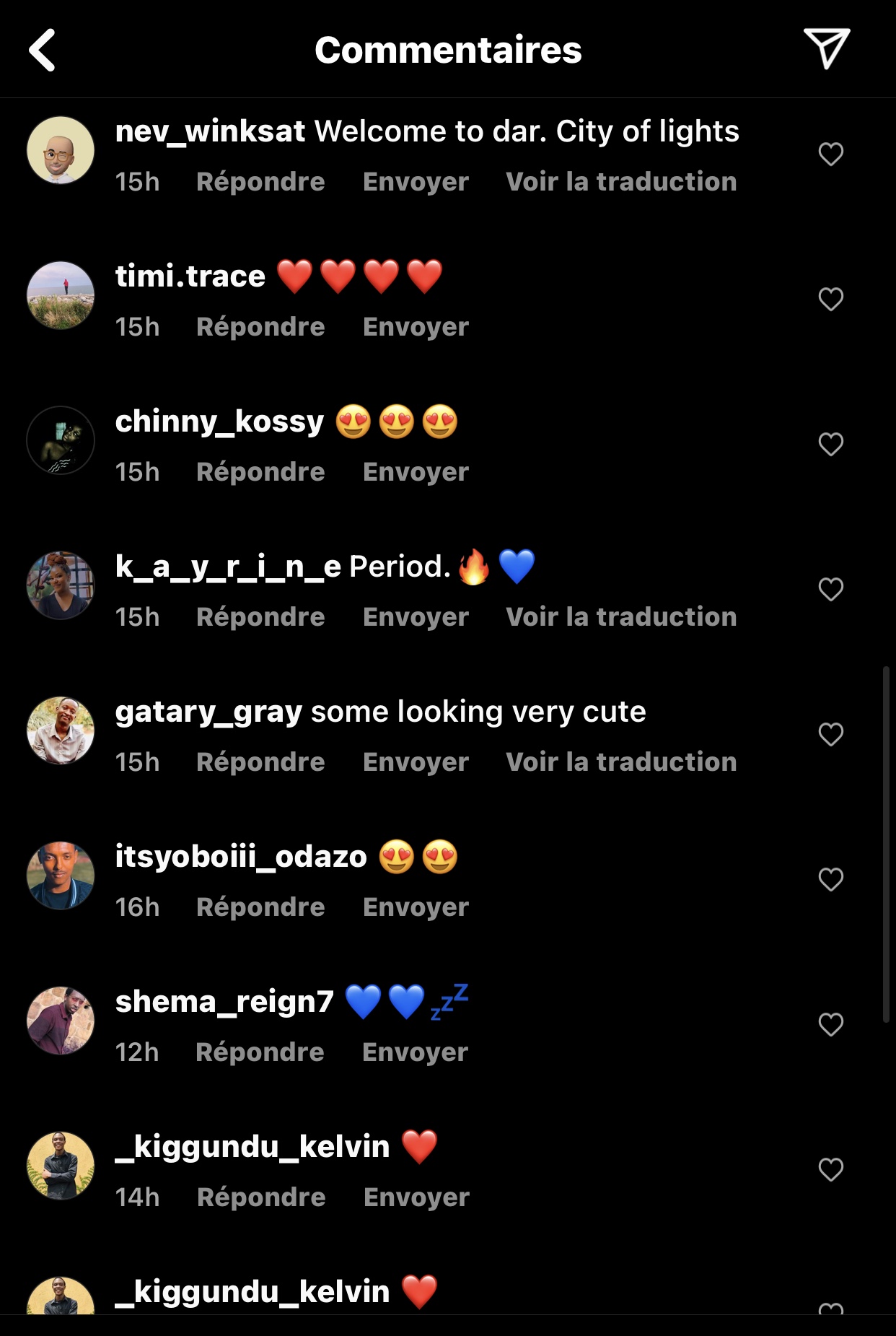Open gatary_gray's profile from the username
The height and width of the screenshot is (1336, 896).
[x=208, y=712]
